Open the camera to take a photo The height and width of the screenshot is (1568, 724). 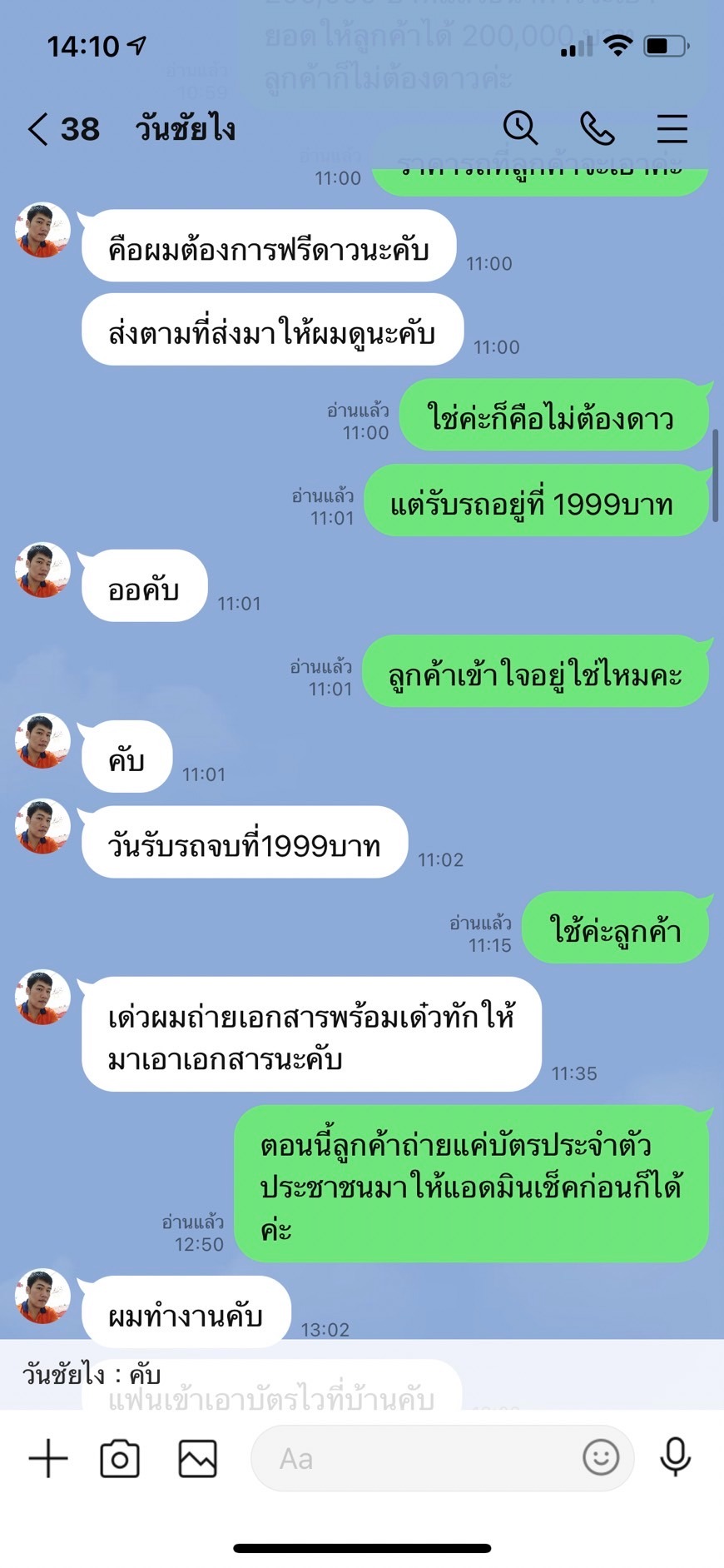coord(120,1459)
